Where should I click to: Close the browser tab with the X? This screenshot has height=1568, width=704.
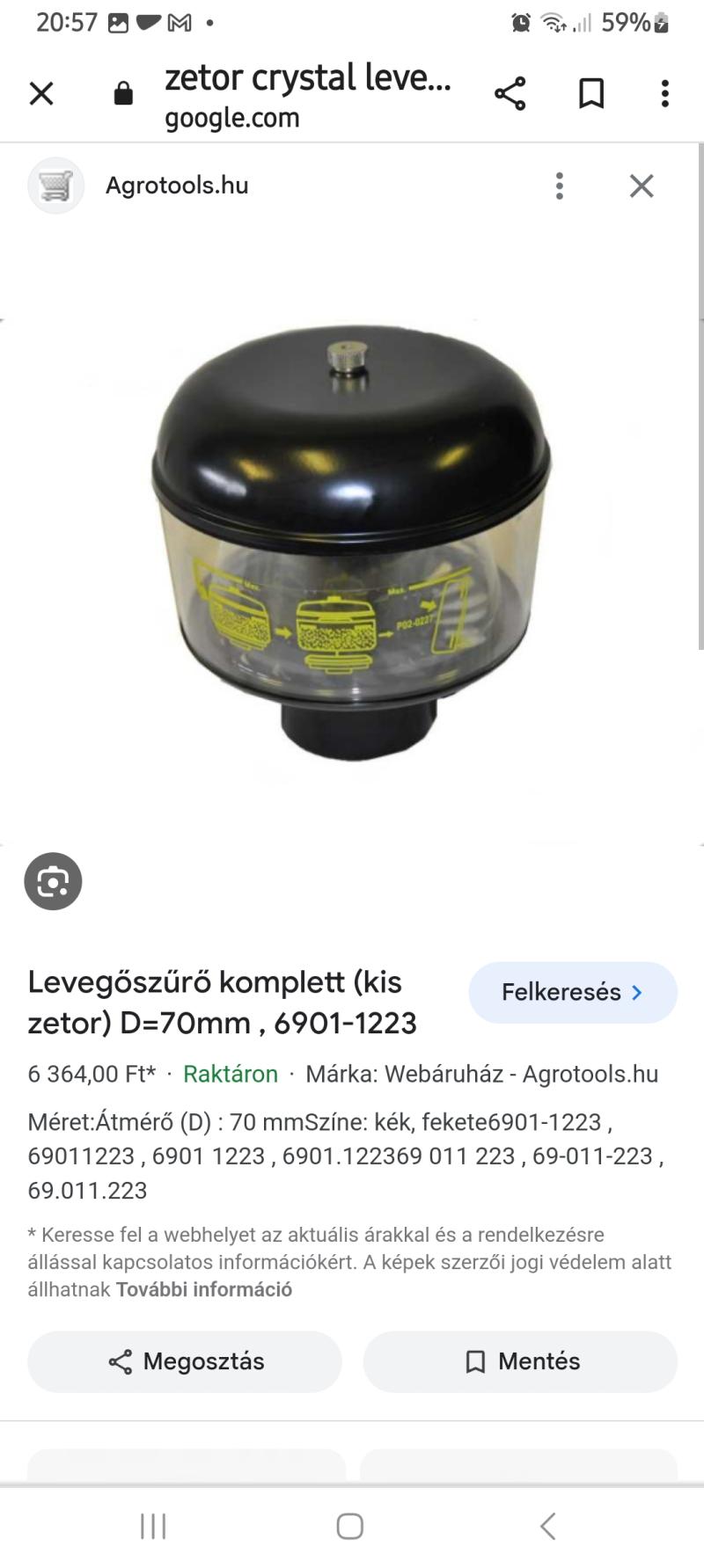tap(41, 93)
